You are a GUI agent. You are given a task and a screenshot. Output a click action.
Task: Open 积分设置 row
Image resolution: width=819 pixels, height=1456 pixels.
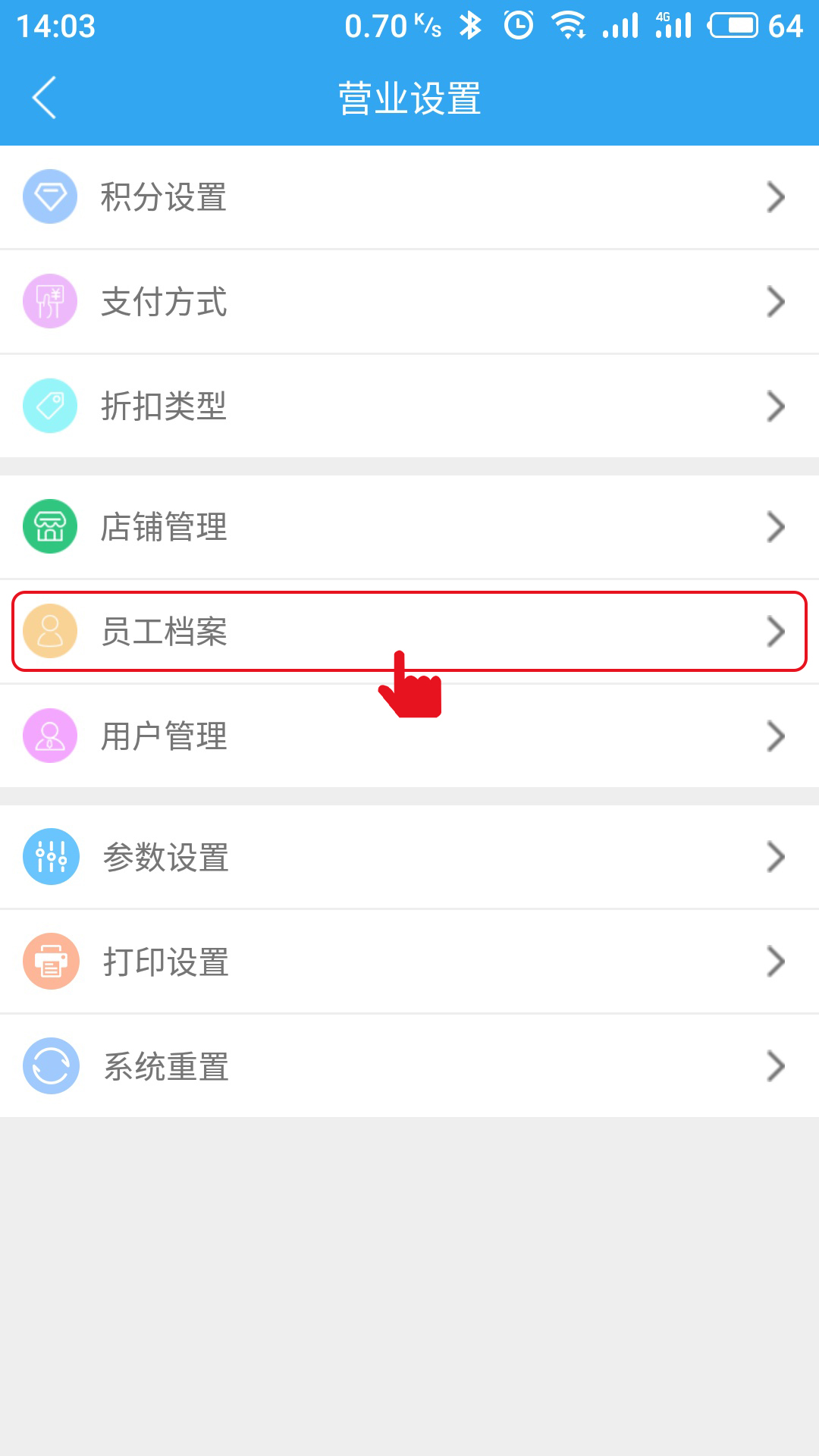click(x=409, y=197)
